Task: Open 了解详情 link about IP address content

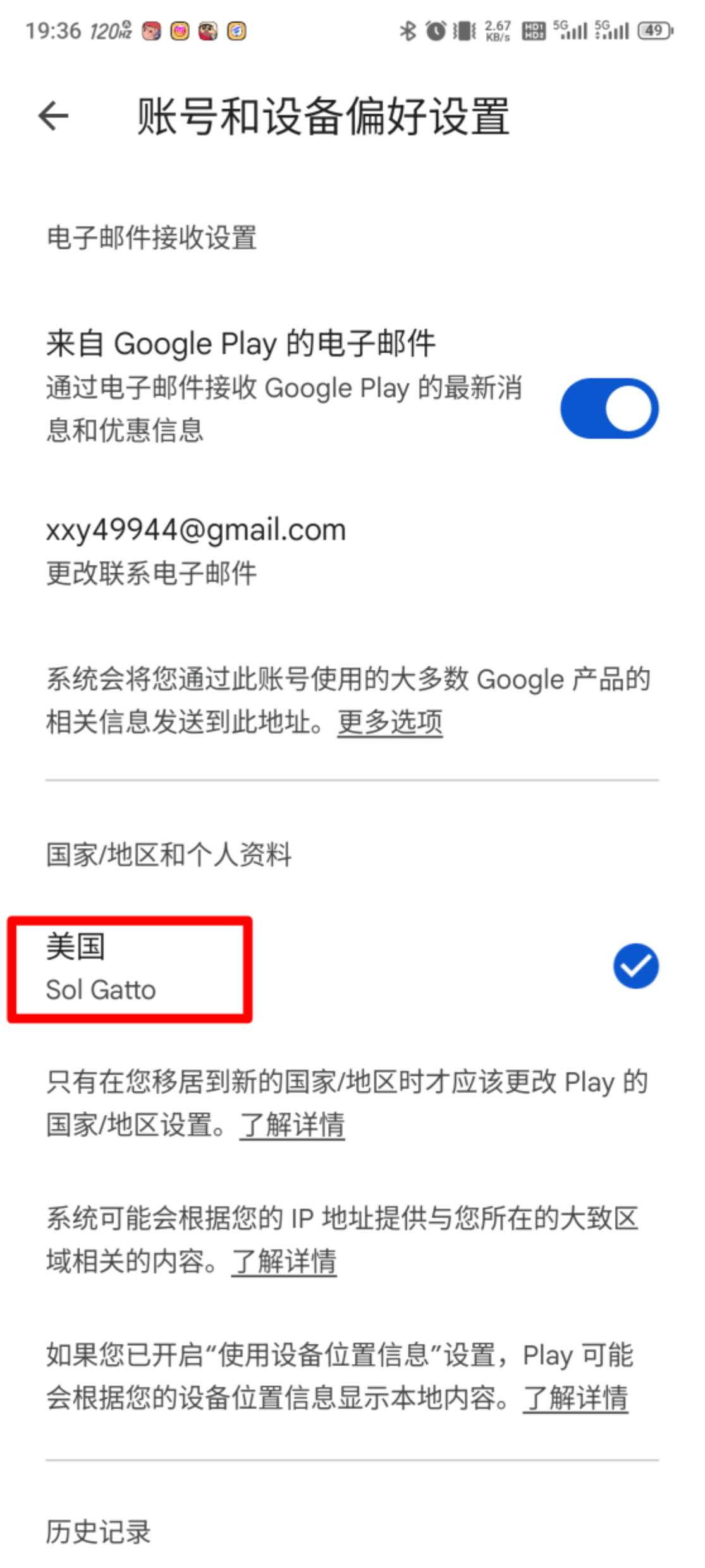Action: pos(284,1261)
